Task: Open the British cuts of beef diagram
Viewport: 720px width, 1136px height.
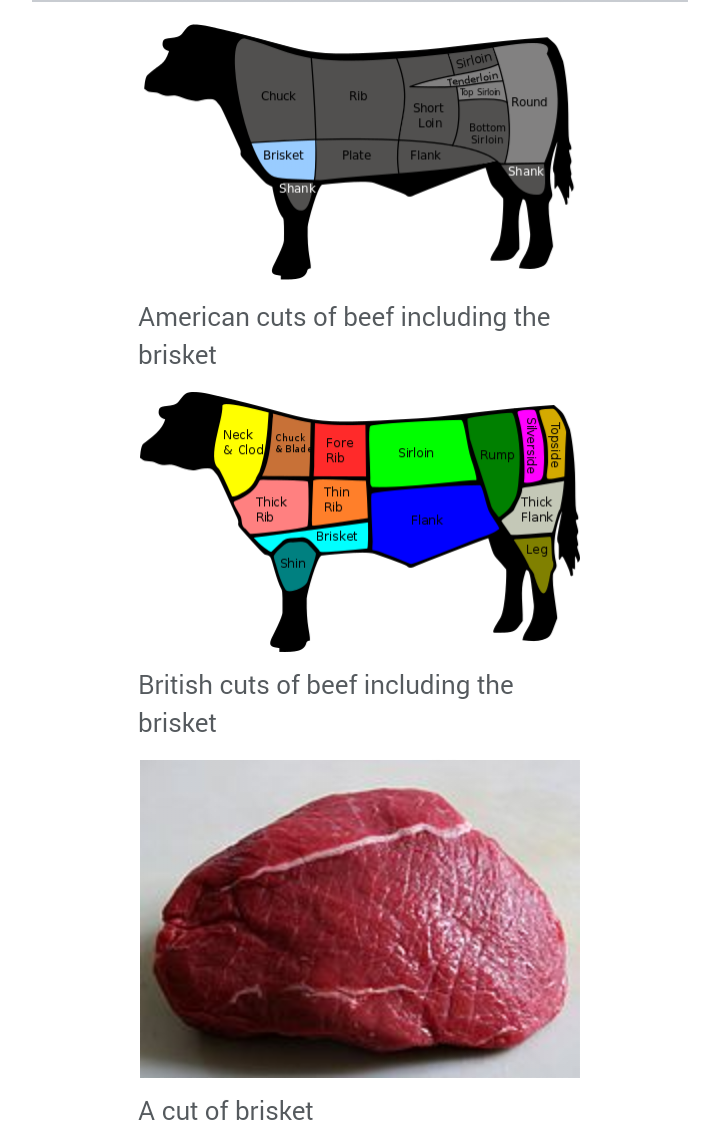Action: pos(359,520)
